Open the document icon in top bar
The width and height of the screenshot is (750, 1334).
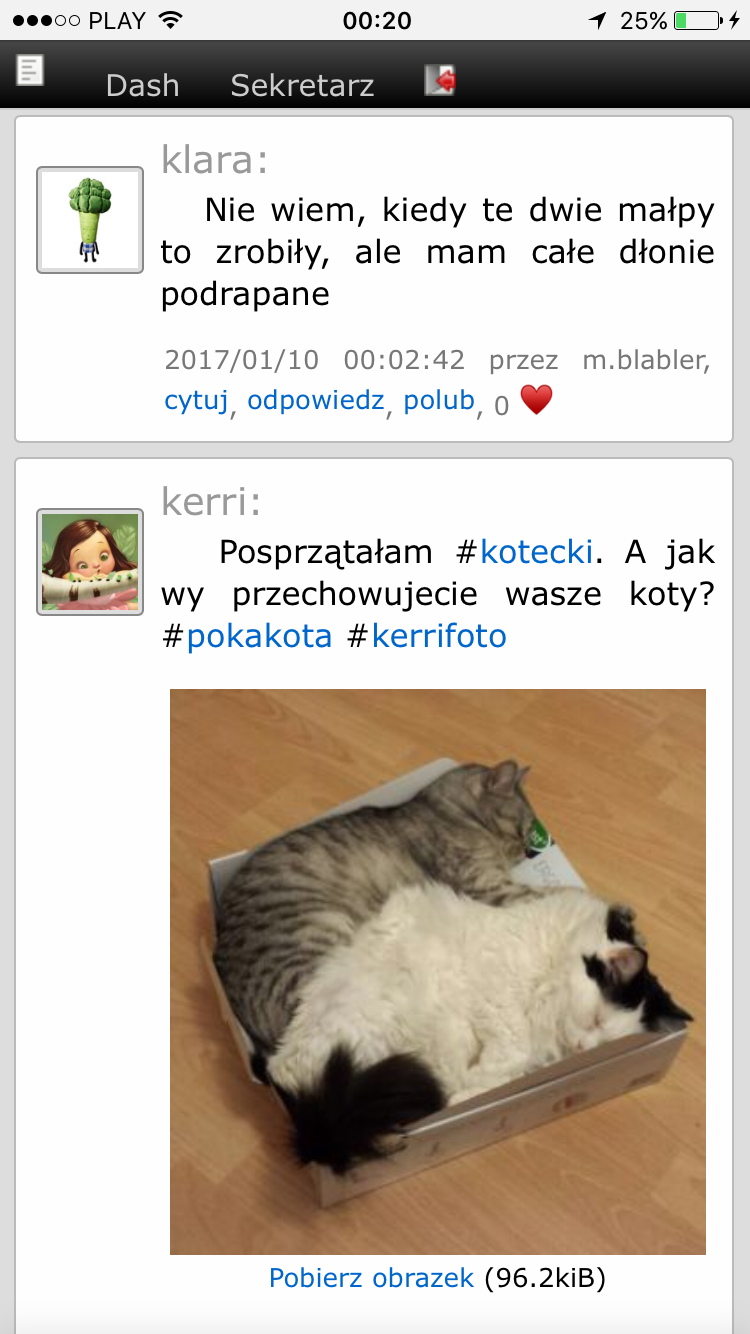[x=30, y=70]
